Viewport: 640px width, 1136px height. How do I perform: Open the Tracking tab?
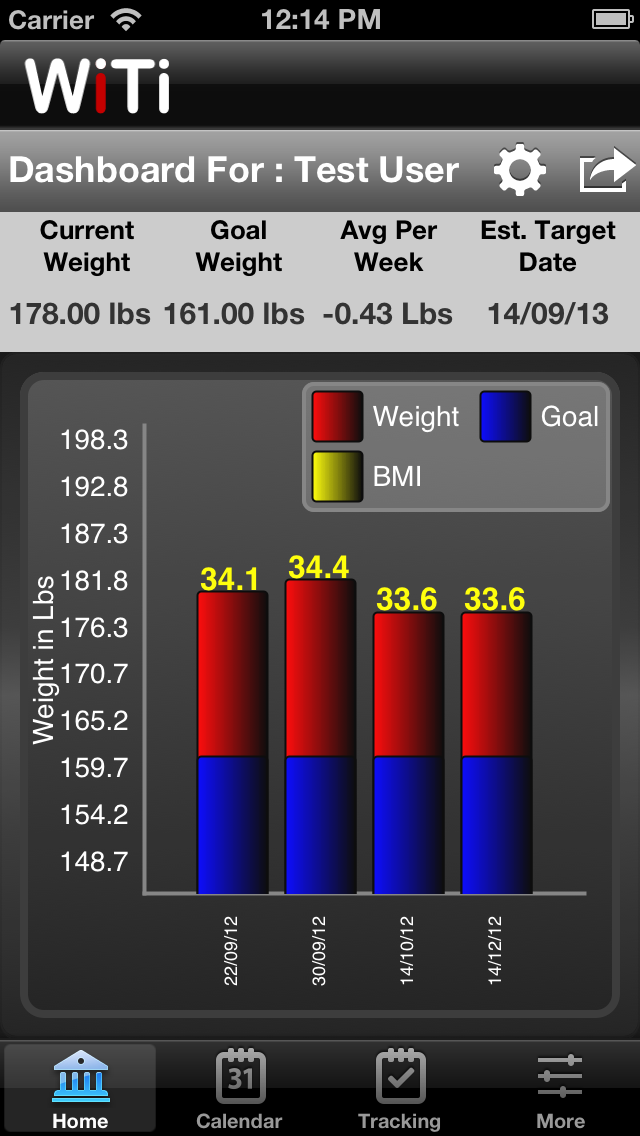400,1090
